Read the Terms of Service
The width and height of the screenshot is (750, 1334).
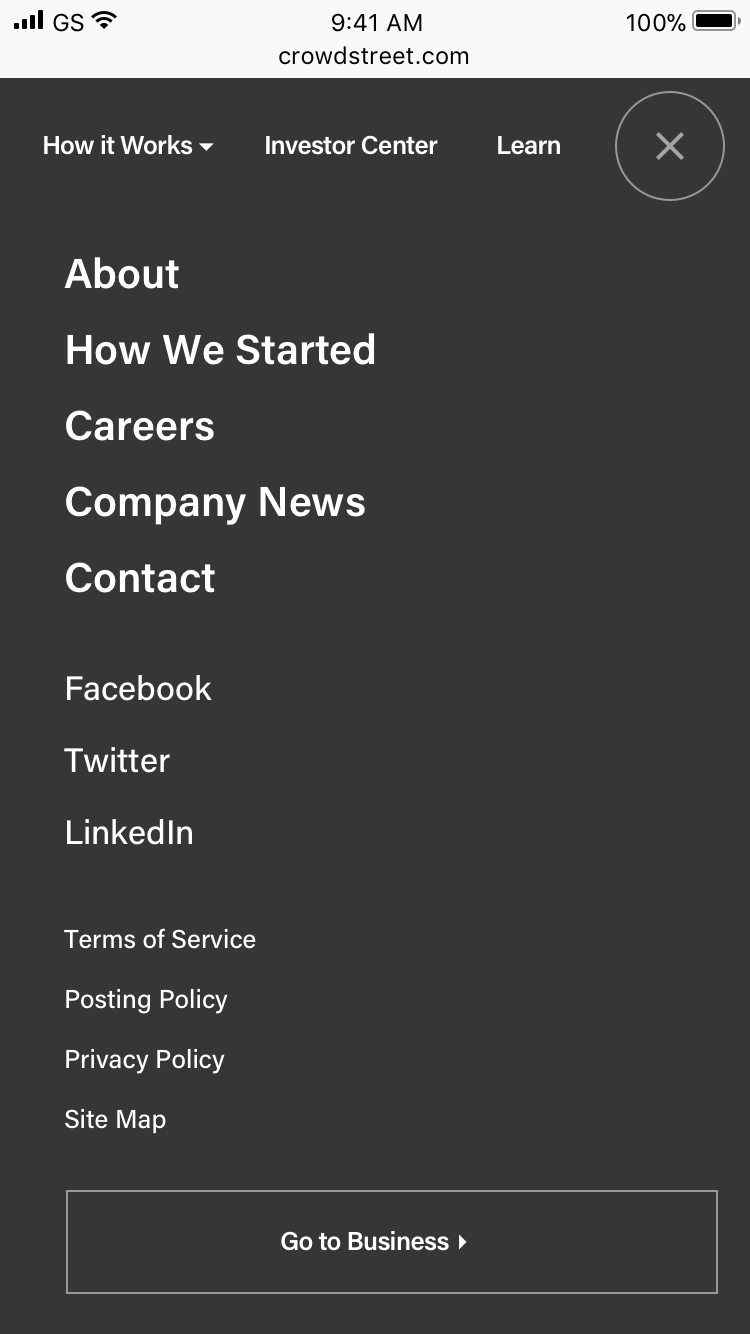click(x=160, y=939)
